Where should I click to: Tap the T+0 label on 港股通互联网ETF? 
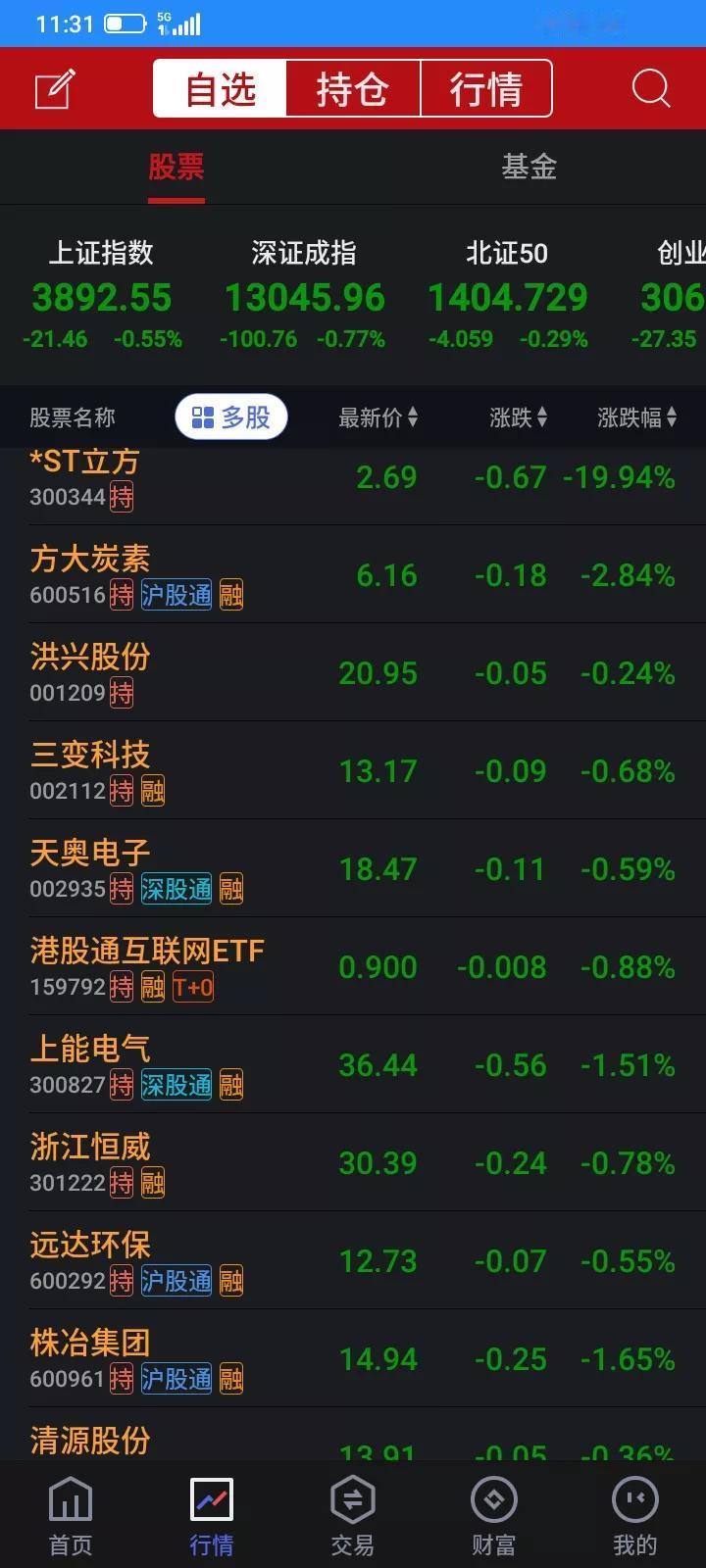pos(192,988)
